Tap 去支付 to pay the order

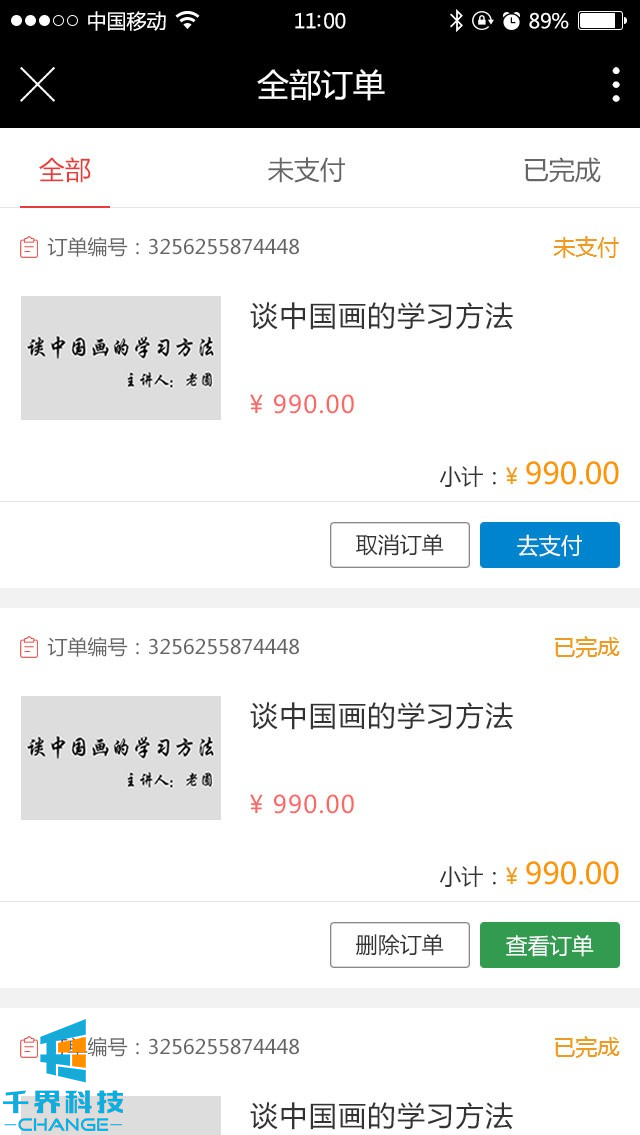click(550, 545)
